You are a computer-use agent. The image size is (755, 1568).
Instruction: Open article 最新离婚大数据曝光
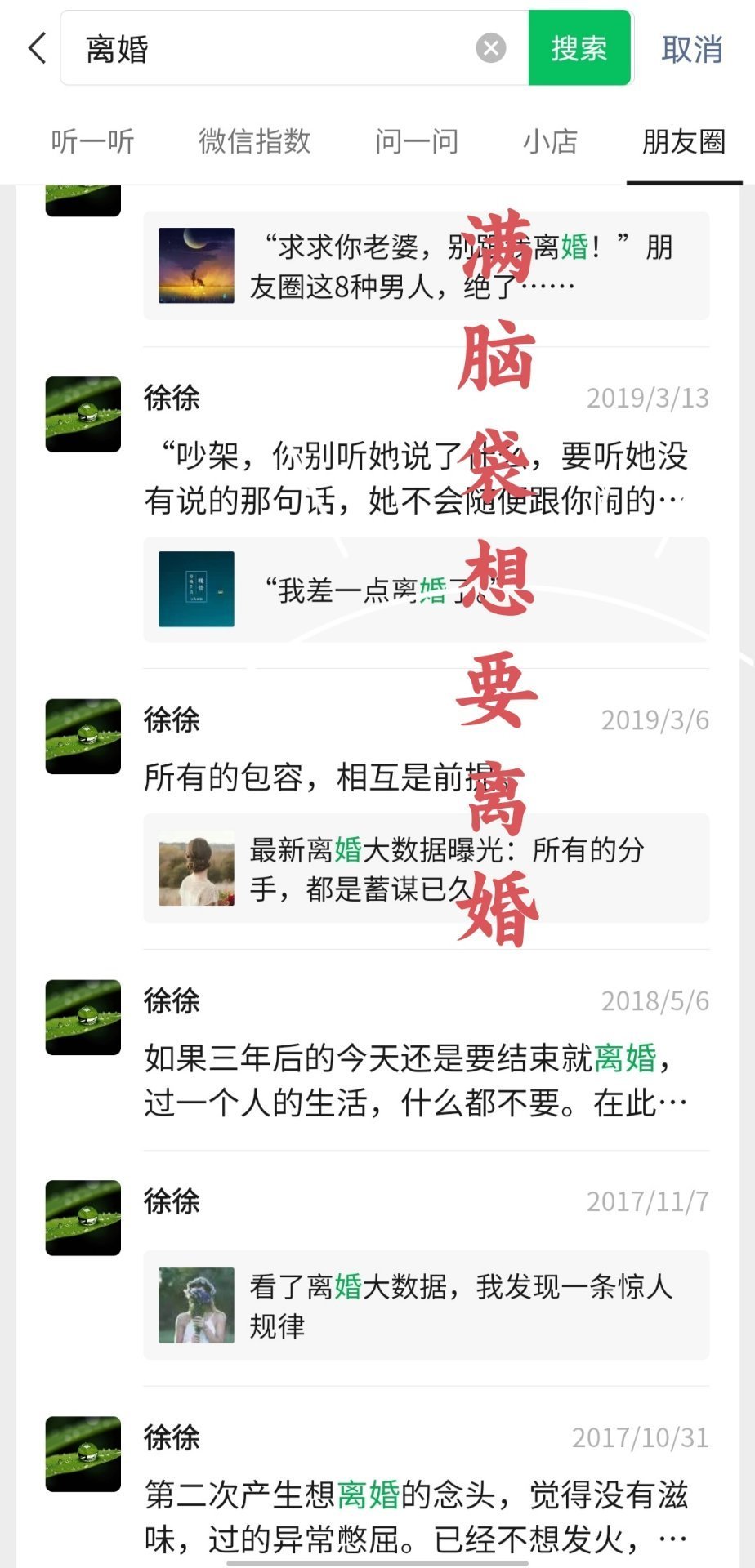(426, 869)
